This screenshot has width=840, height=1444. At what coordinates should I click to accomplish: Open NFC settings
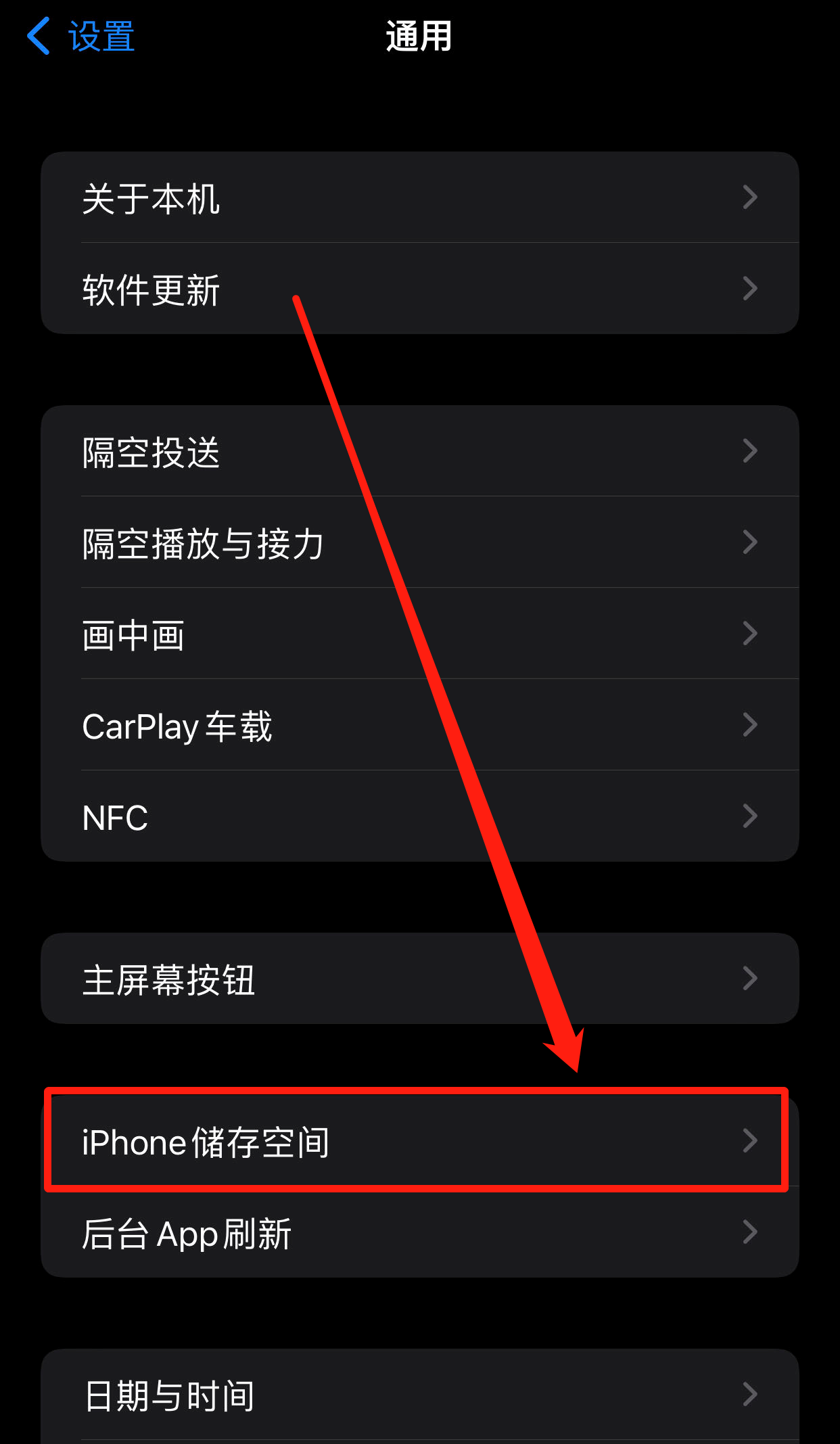tap(420, 816)
